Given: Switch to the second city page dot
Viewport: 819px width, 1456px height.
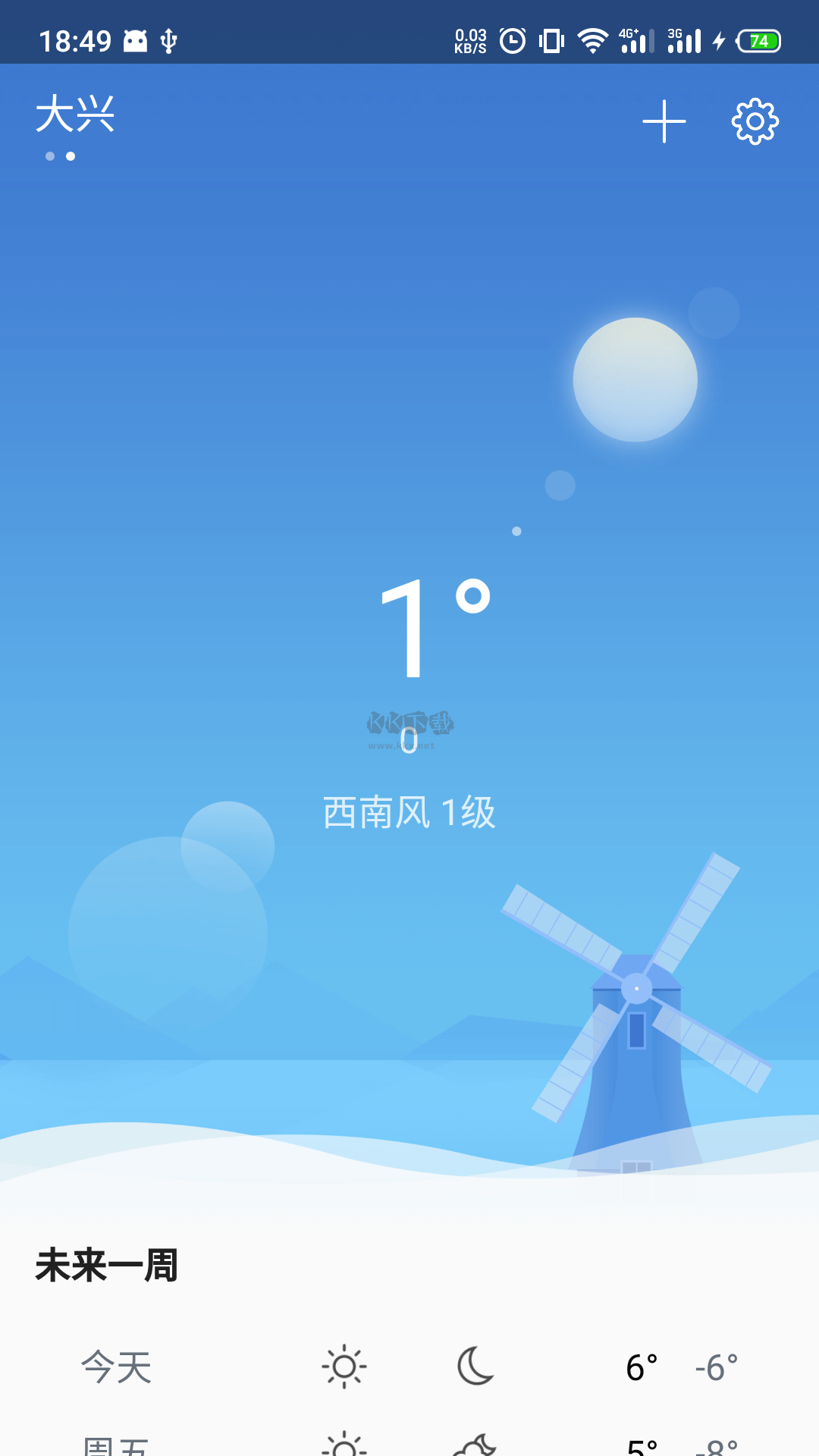Looking at the screenshot, I should pos(71,158).
